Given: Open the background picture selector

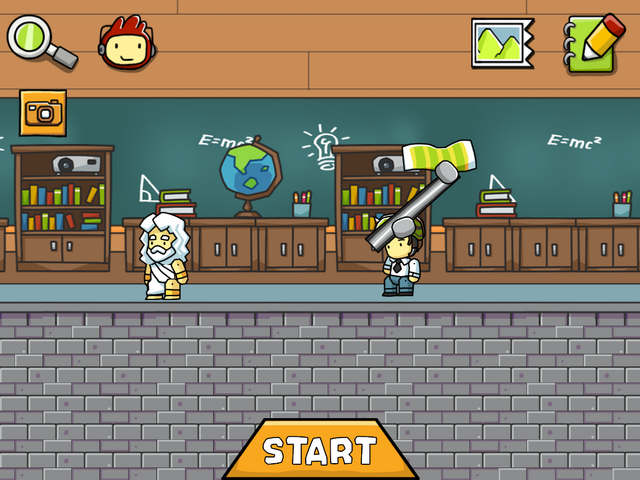Looking at the screenshot, I should pos(501,43).
